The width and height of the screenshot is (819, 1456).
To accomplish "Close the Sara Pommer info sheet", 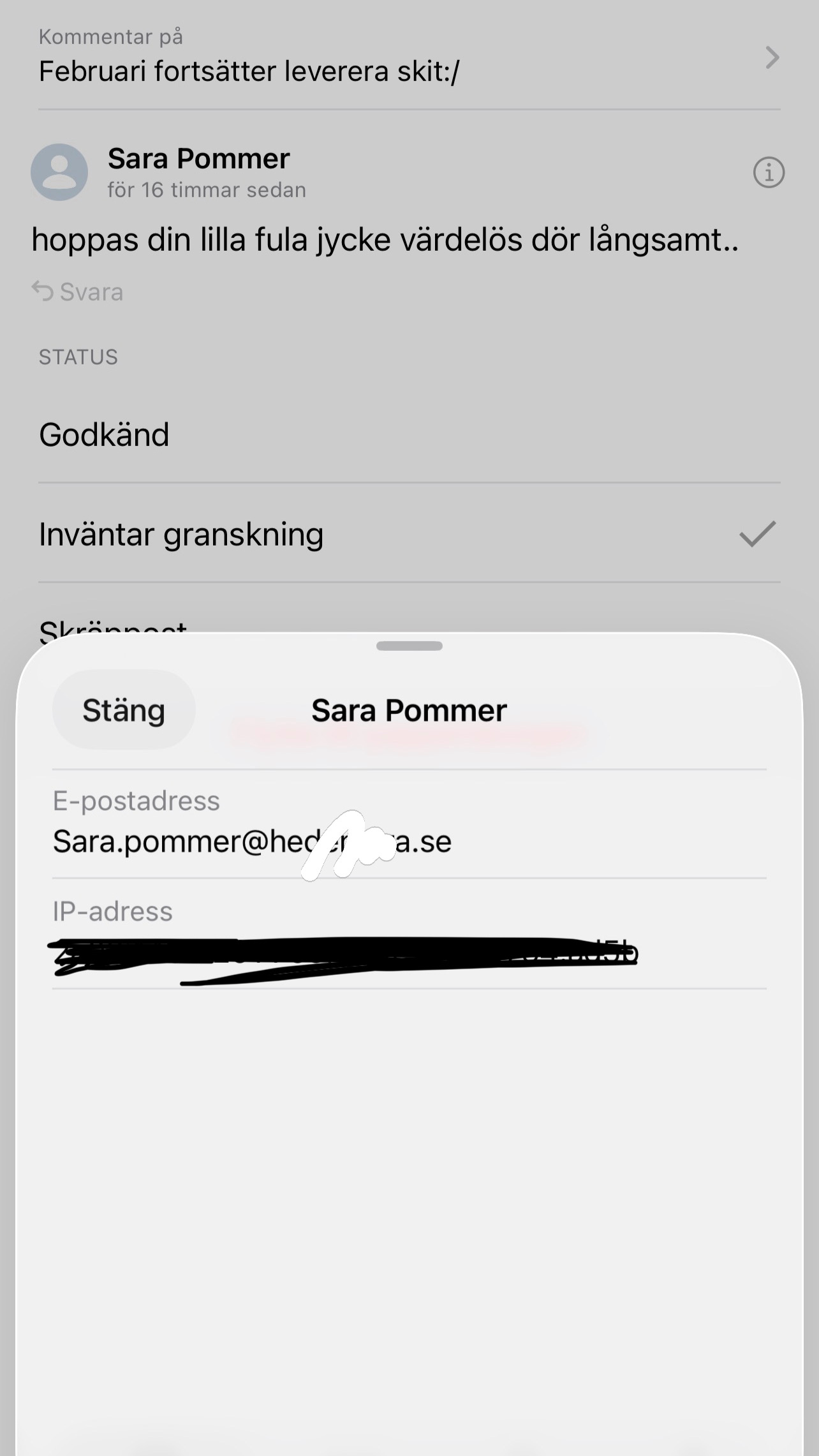I will 123,710.
